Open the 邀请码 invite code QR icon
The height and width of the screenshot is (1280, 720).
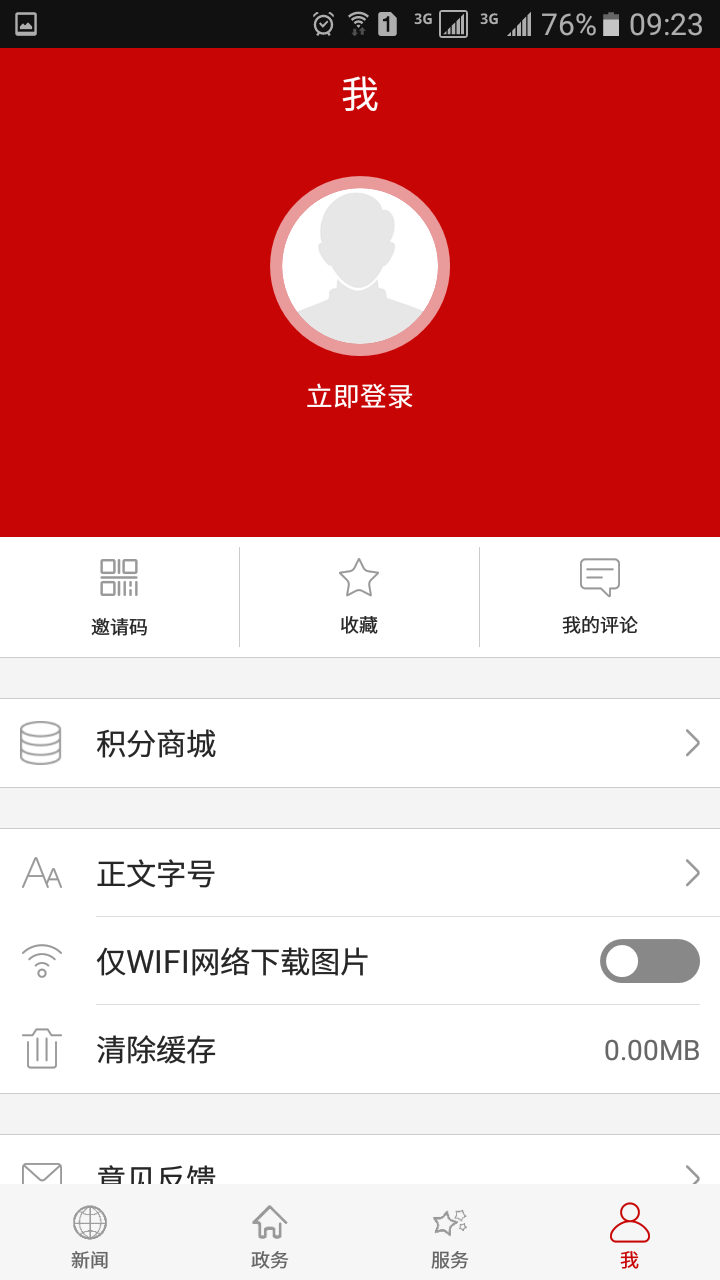118,576
